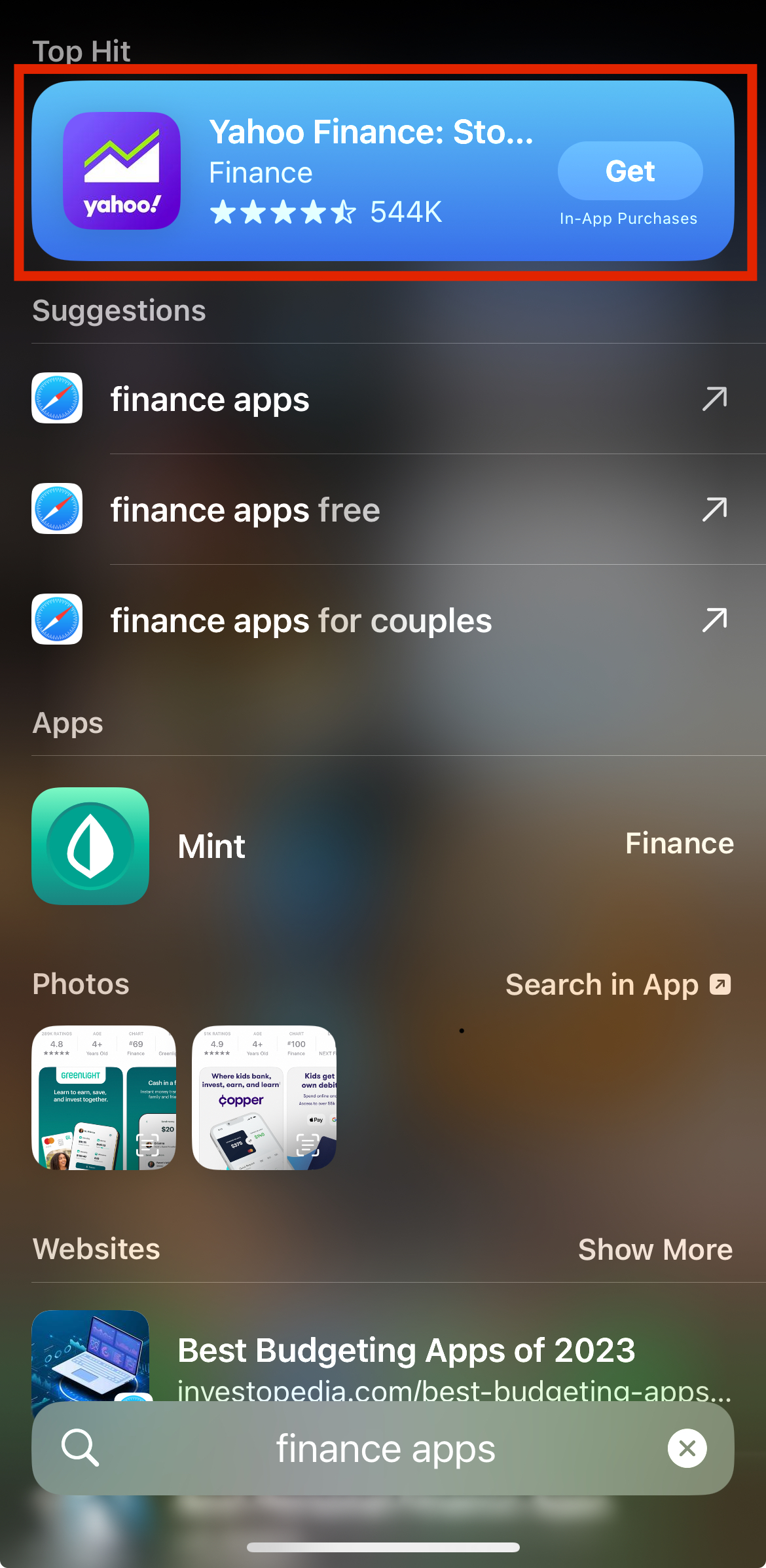The image size is (766, 1568).
Task: Tap the arrow next to 'finance apps'
Action: click(713, 398)
